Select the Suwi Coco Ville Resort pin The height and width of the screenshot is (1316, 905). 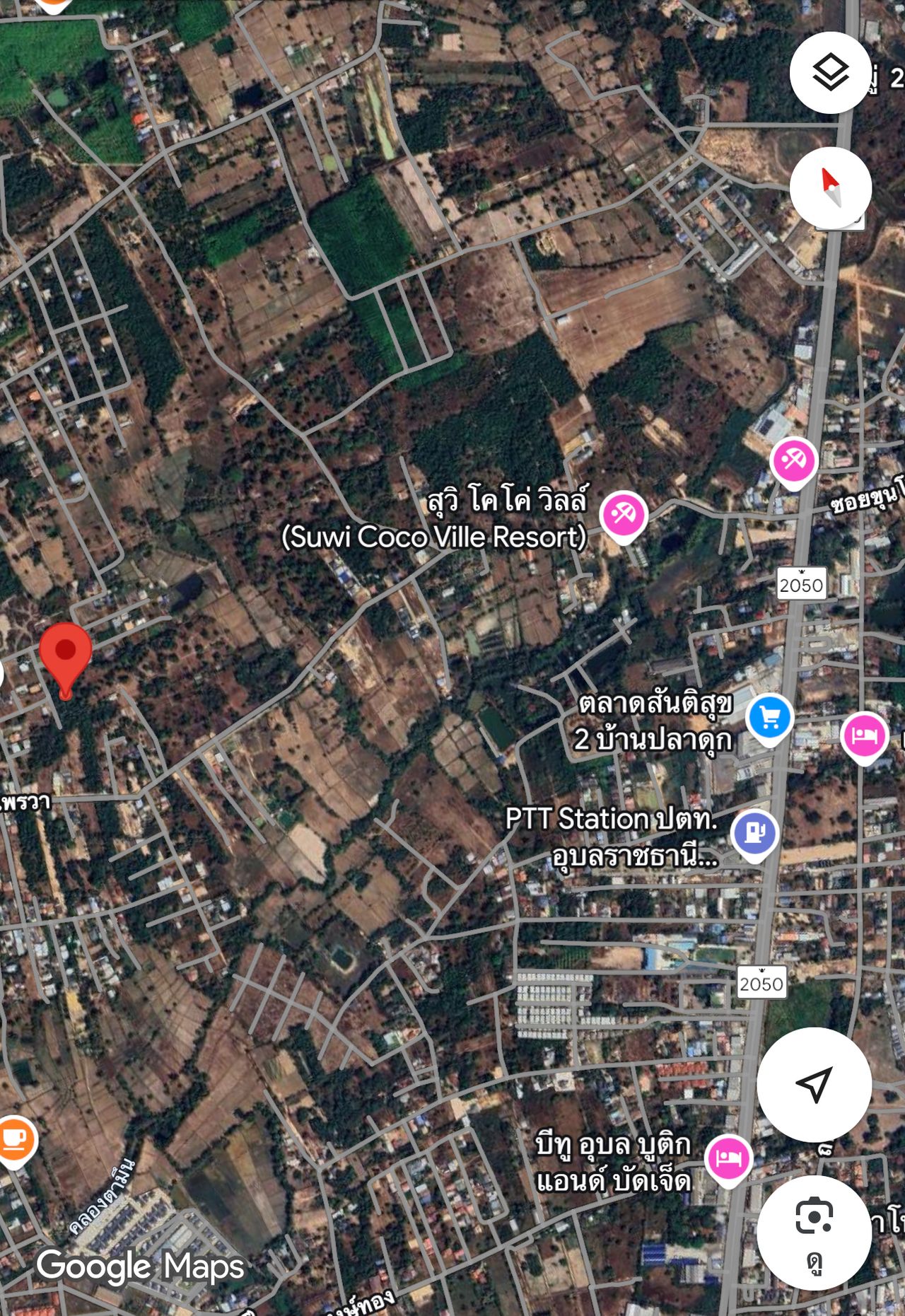(623, 515)
